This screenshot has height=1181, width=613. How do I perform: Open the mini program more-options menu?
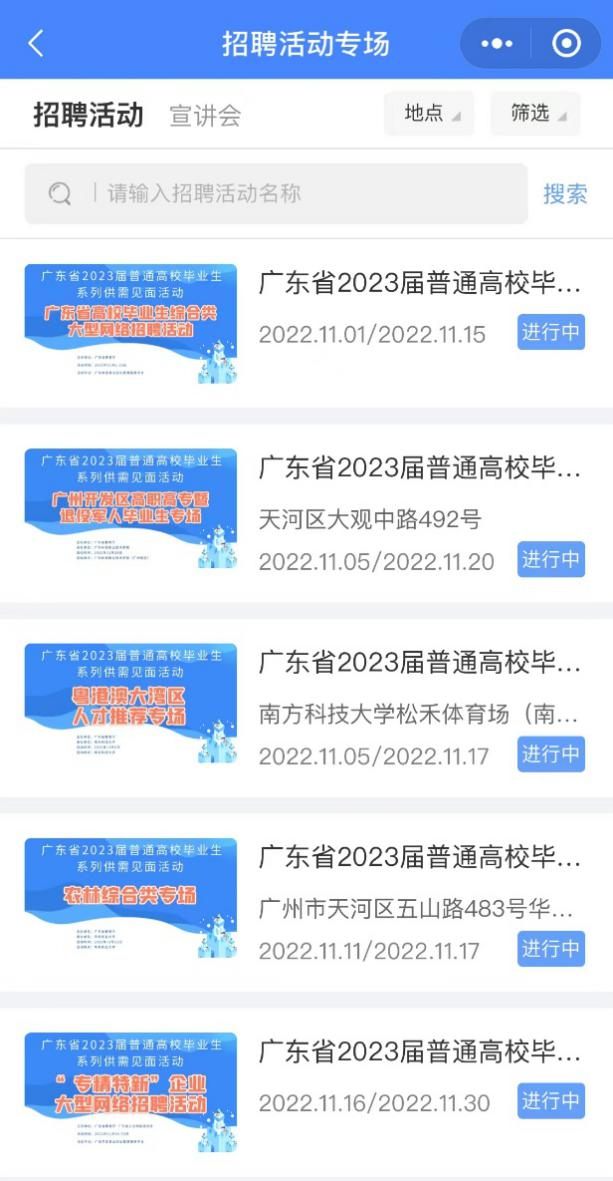(x=497, y=44)
